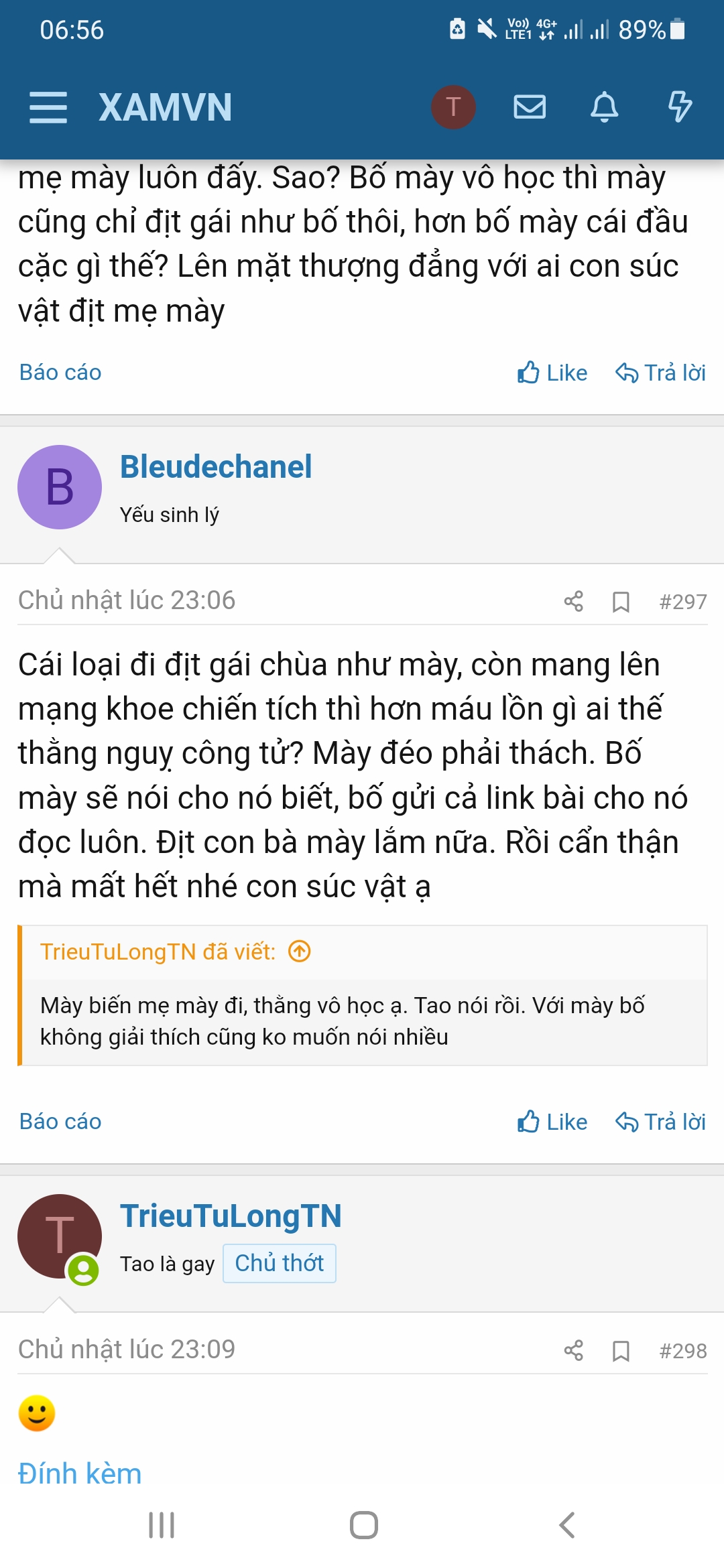Open the messages inbox envelope
The height and width of the screenshot is (1568, 724).
(x=530, y=107)
